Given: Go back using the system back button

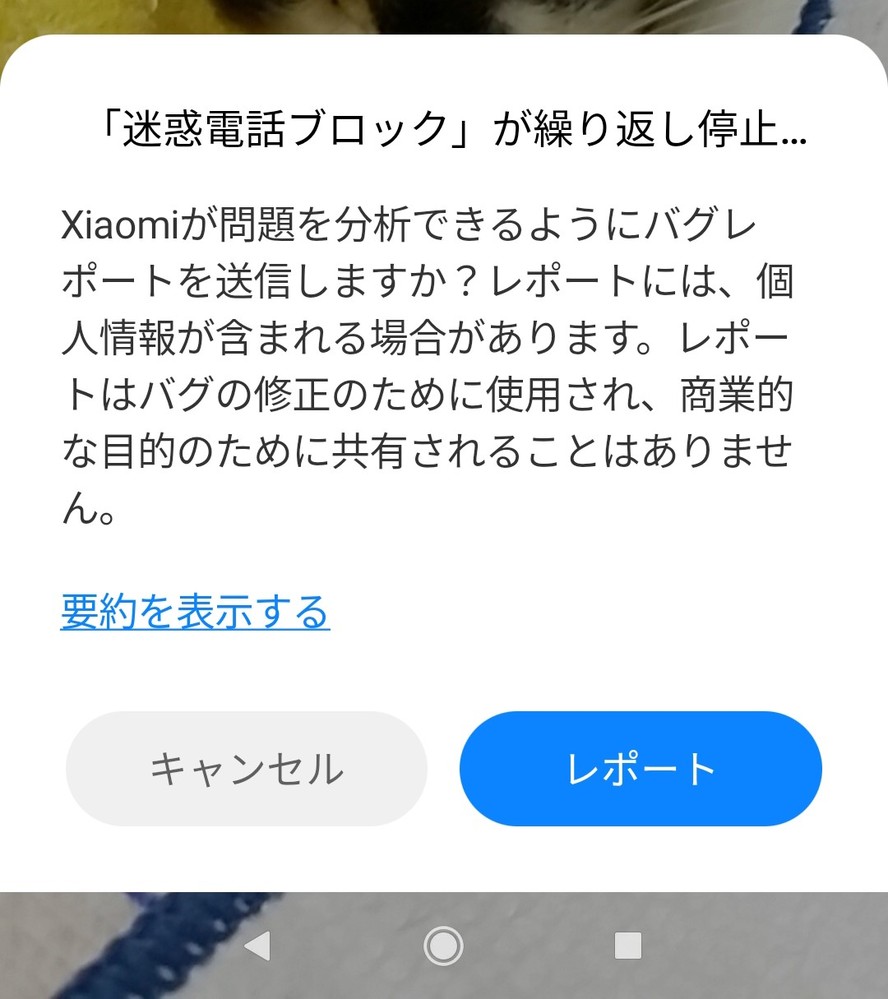Looking at the screenshot, I should (258, 945).
